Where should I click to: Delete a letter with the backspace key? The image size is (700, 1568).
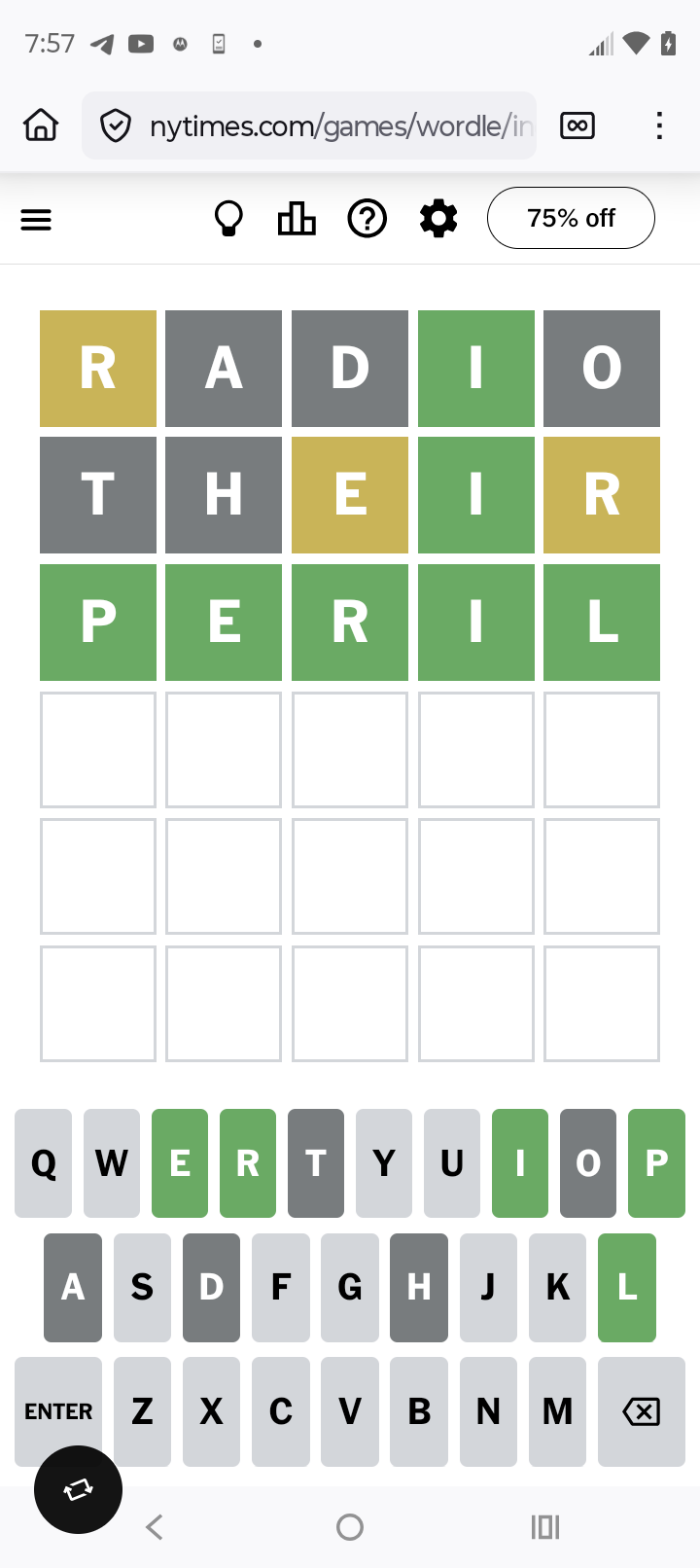pyautogui.click(x=642, y=1411)
